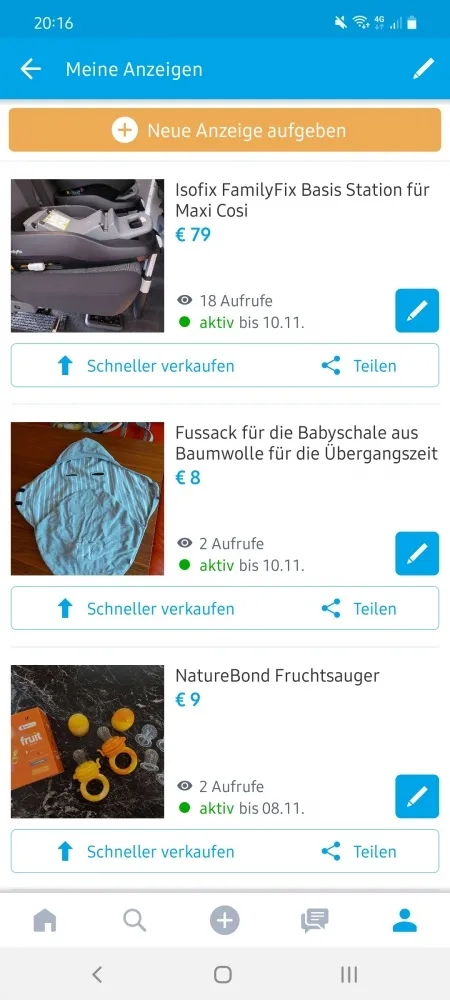Edit the NatureBond Fruchtsauger listing
Viewport: 450px width, 1000px height.
(x=417, y=797)
